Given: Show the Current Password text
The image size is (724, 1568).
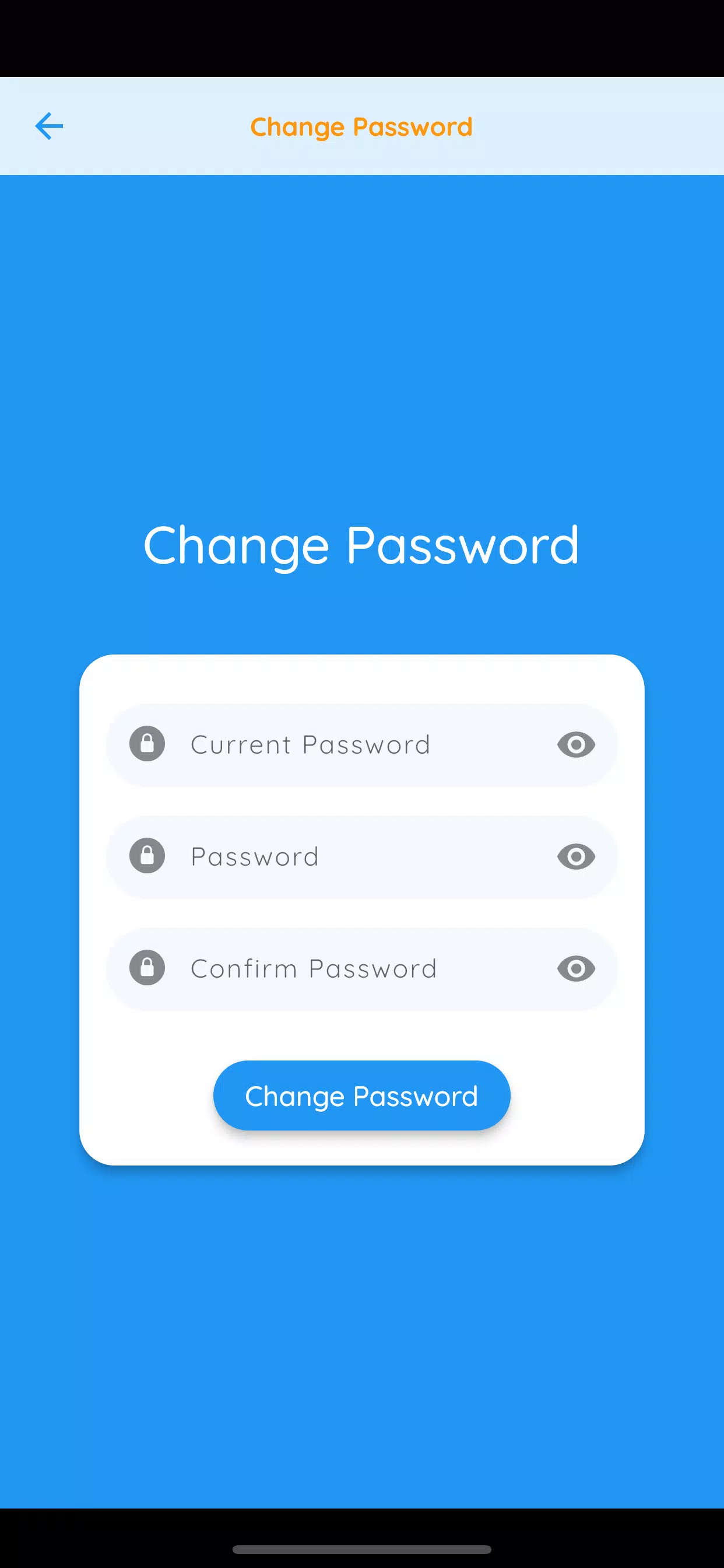Looking at the screenshot, I should click(x=575, y=744).
